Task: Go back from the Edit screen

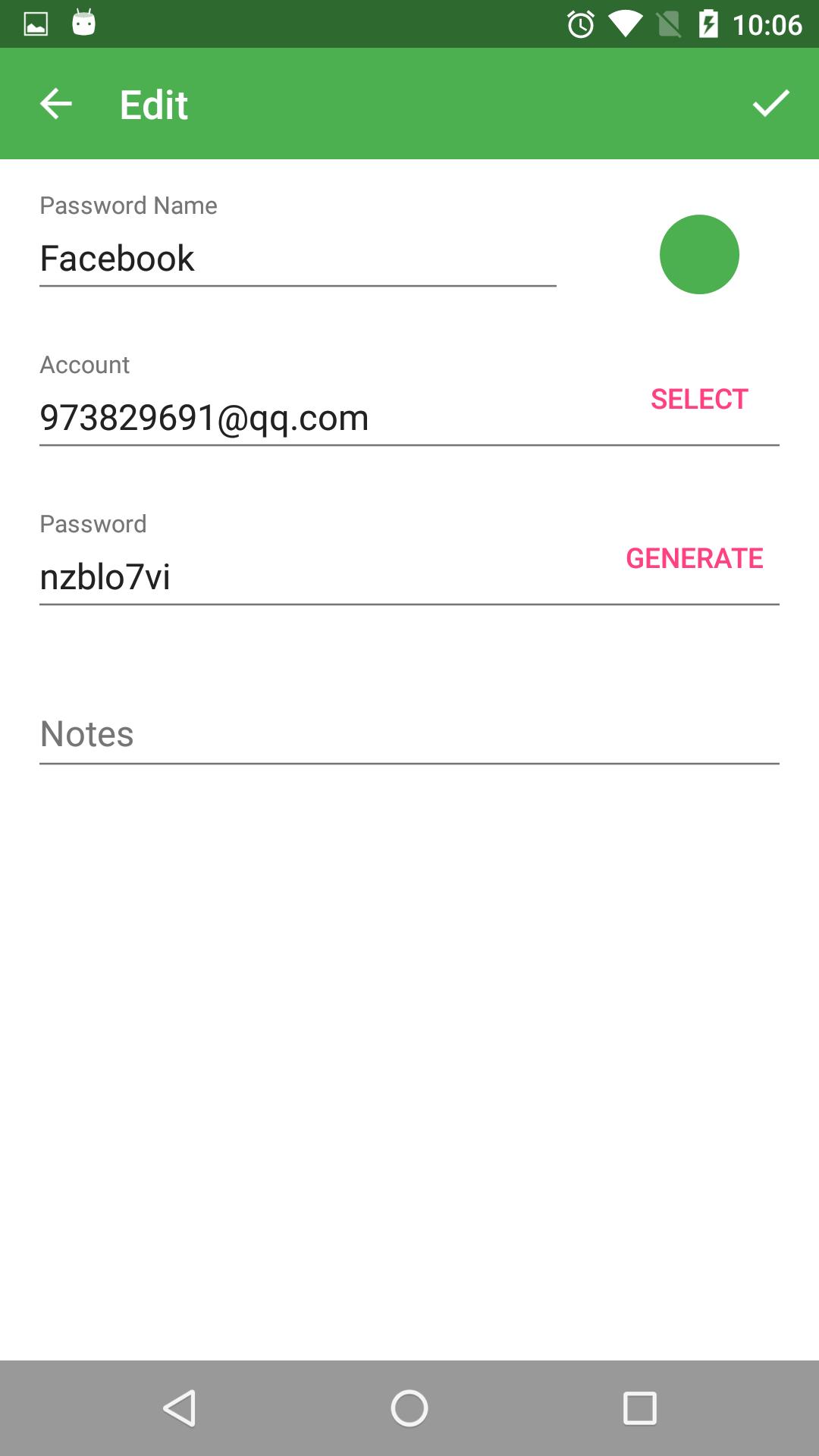Action: [x=55, y=104]
